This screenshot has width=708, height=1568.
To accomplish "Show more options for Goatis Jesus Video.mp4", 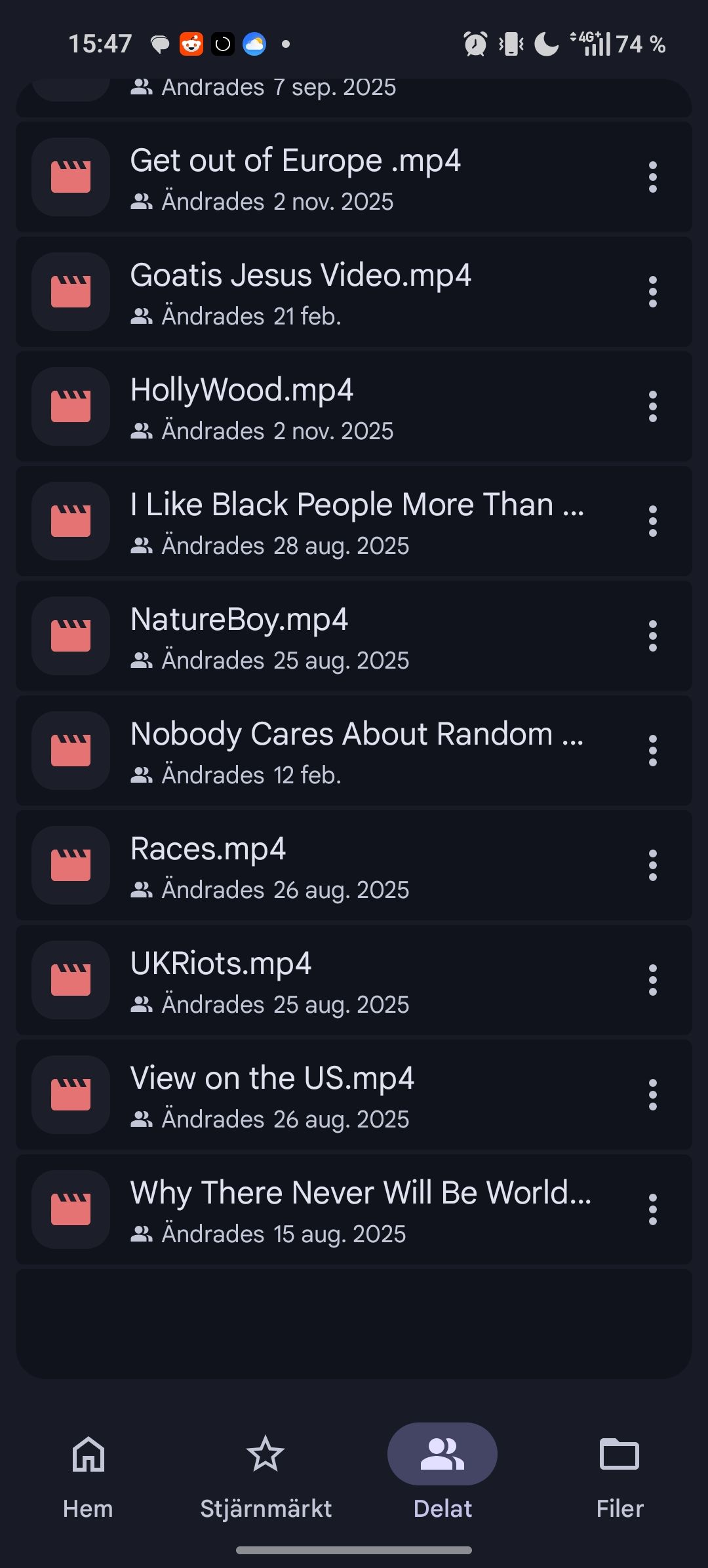I will pos(652,292).
